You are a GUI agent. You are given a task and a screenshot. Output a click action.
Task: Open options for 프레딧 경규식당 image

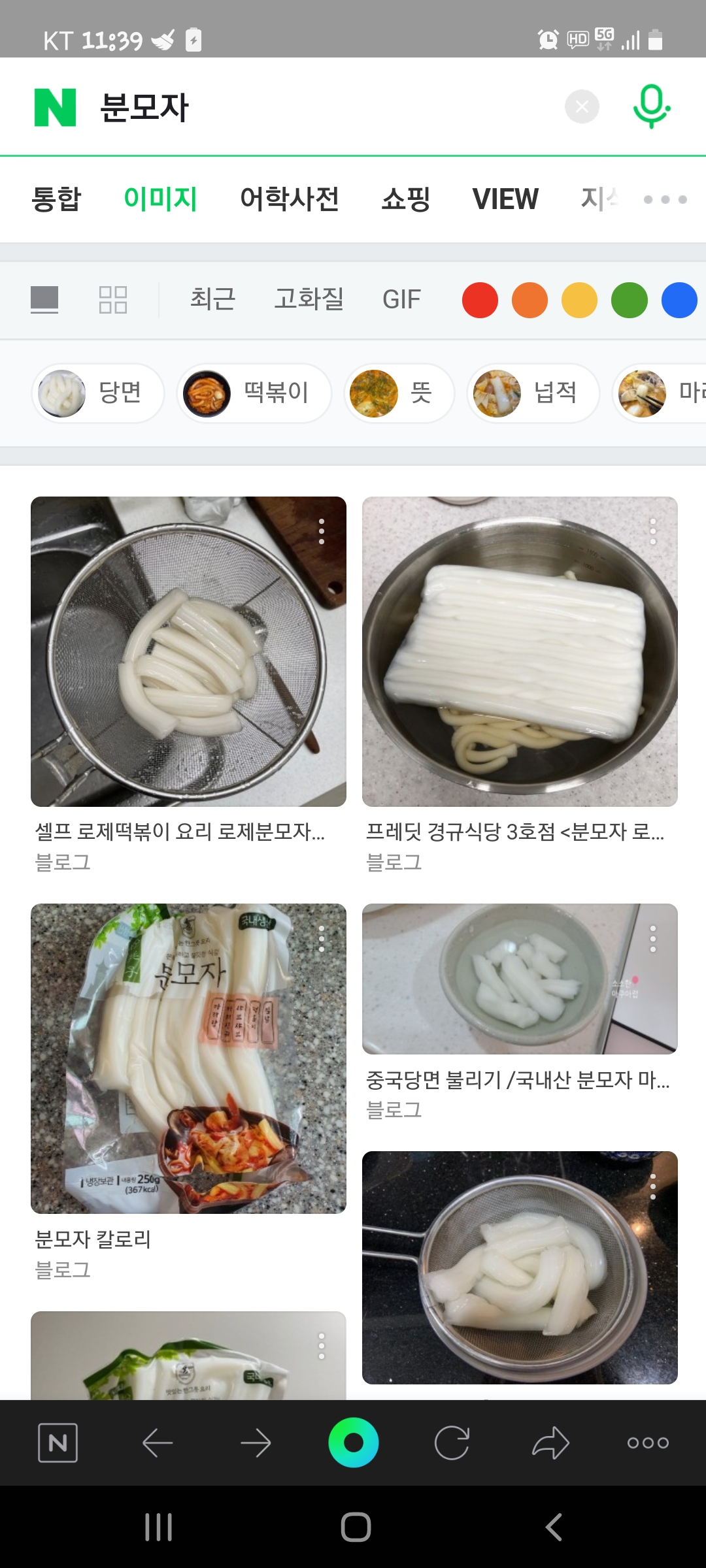(x=652, y=532)
